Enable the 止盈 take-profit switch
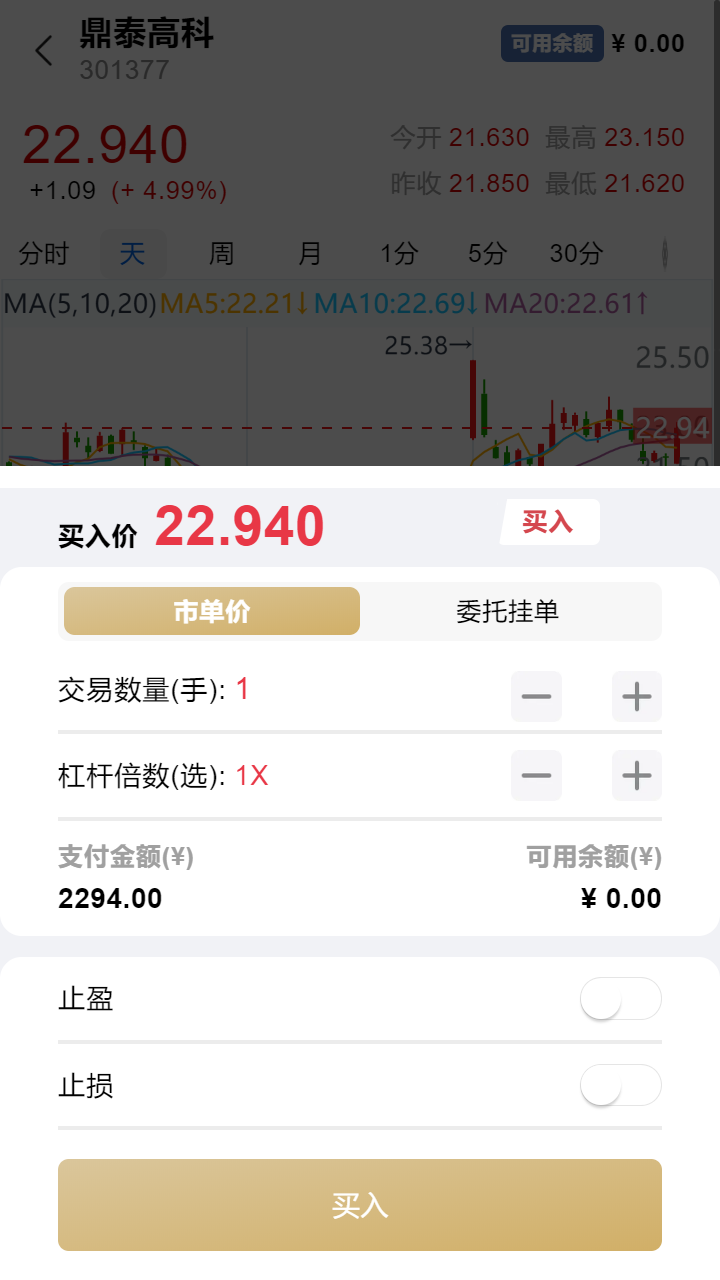 620,999
